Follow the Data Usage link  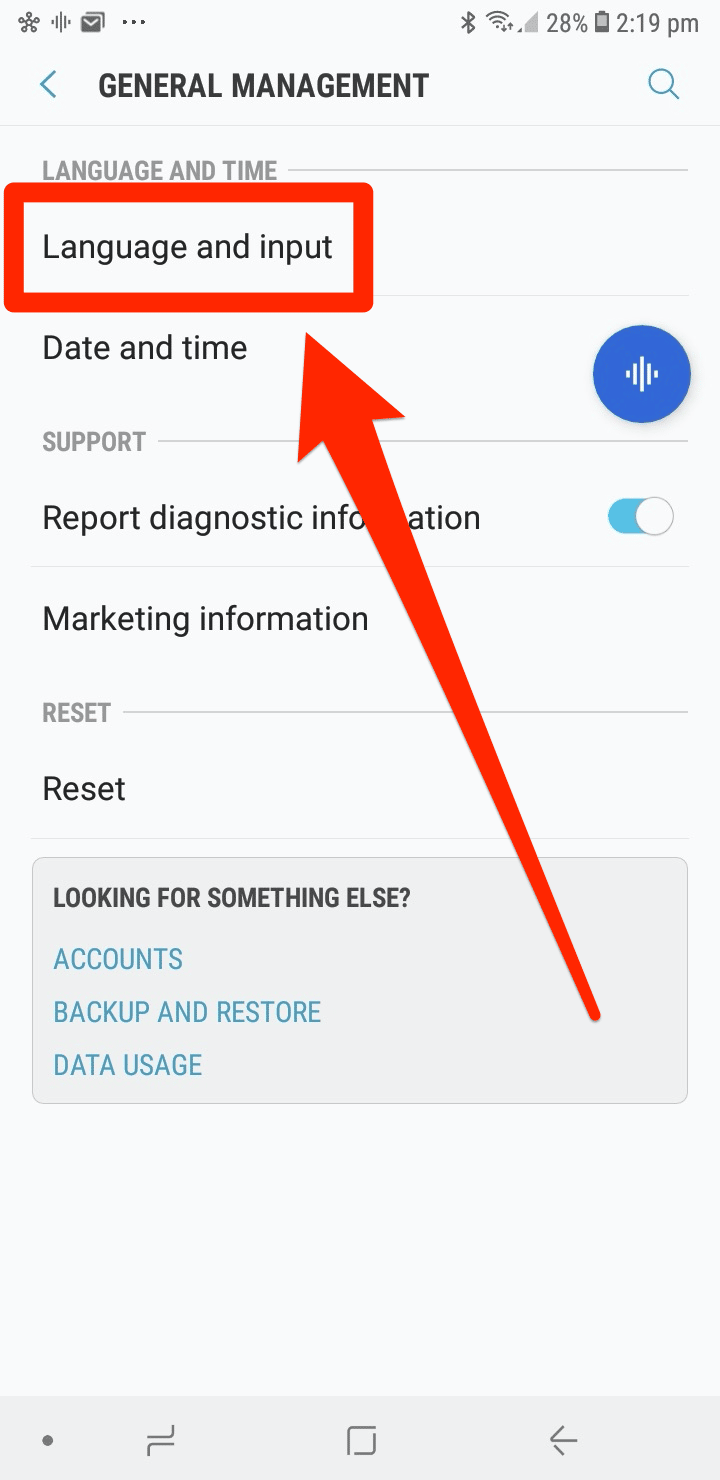(128, 1065)
